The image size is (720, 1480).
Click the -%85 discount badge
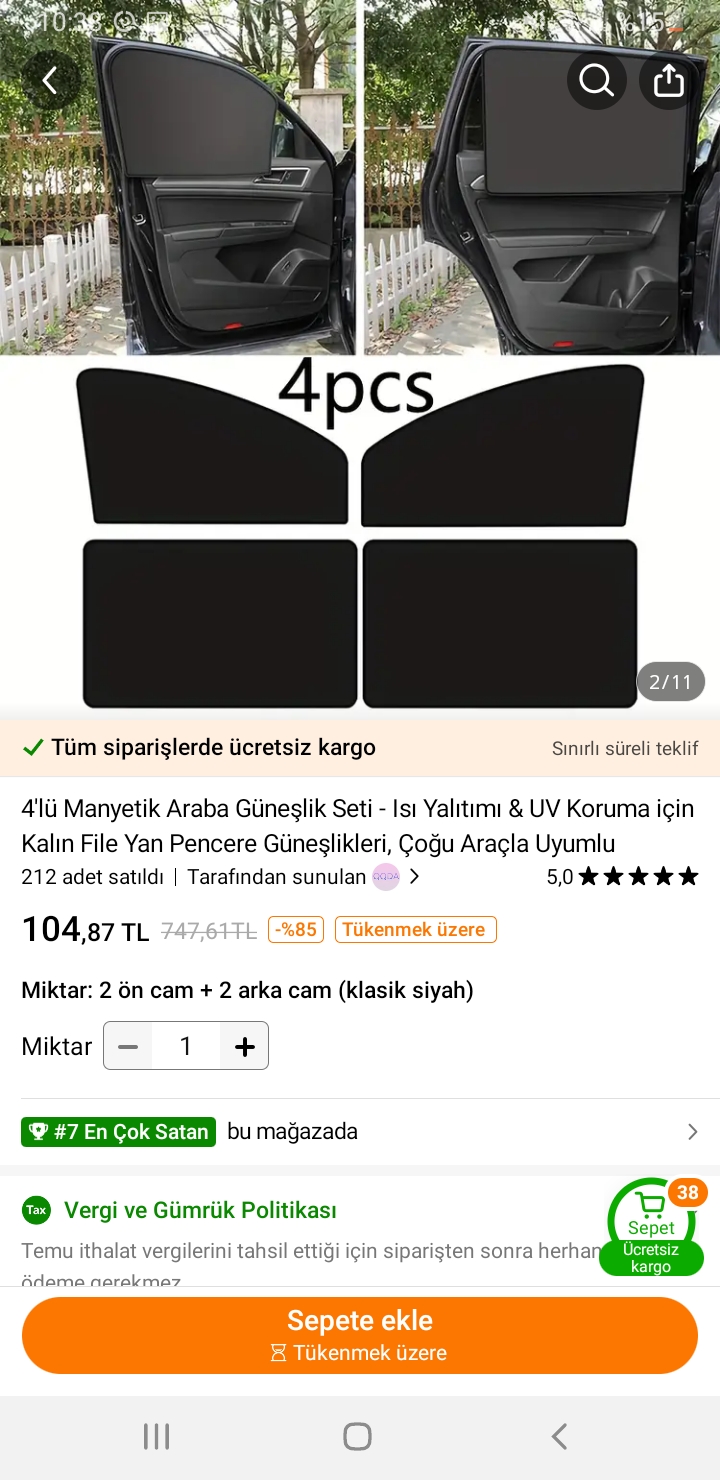pyautogui.click(x=296, y=929)
